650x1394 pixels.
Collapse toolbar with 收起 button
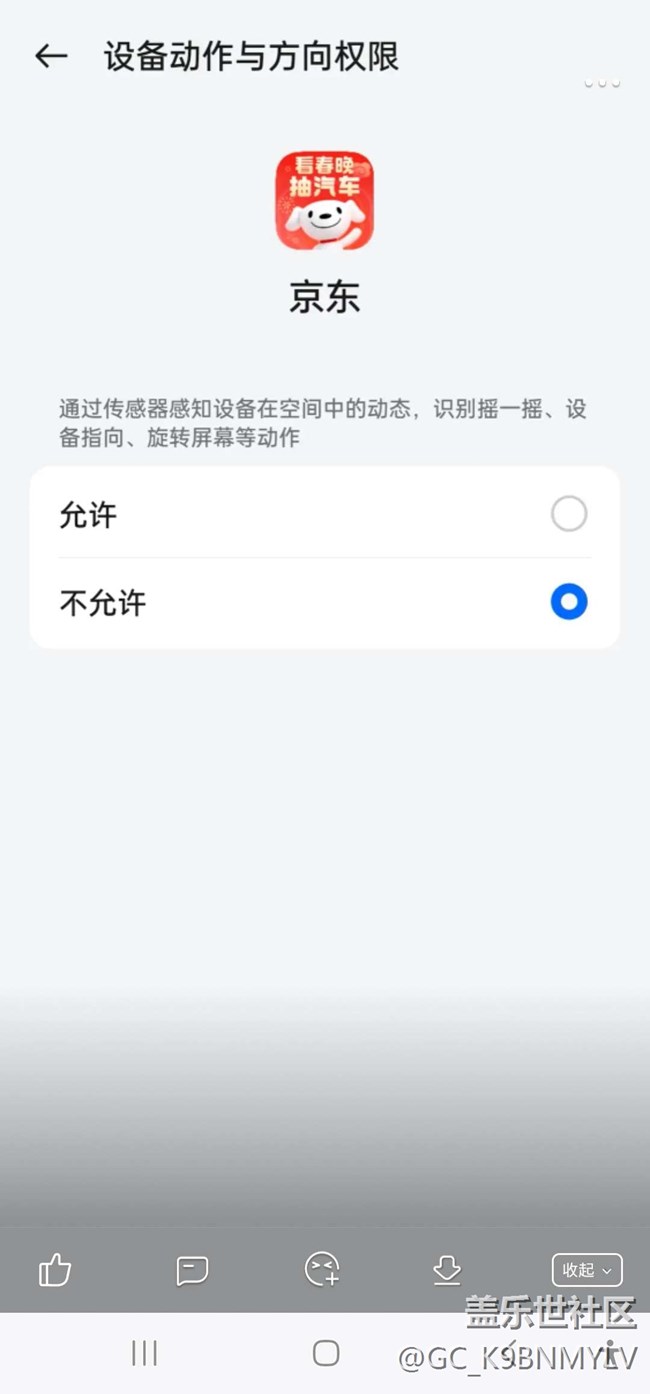point(587,1270)
